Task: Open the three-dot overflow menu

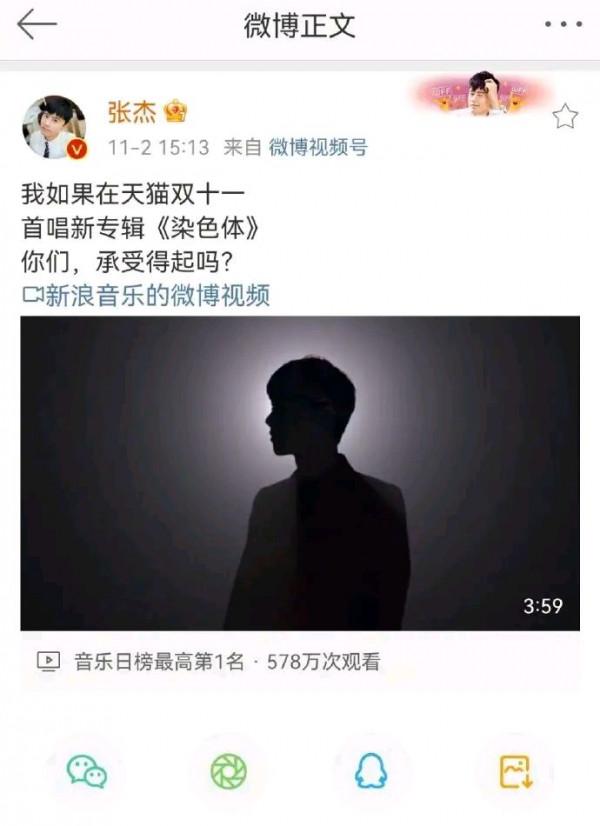Action: (562, 25)
